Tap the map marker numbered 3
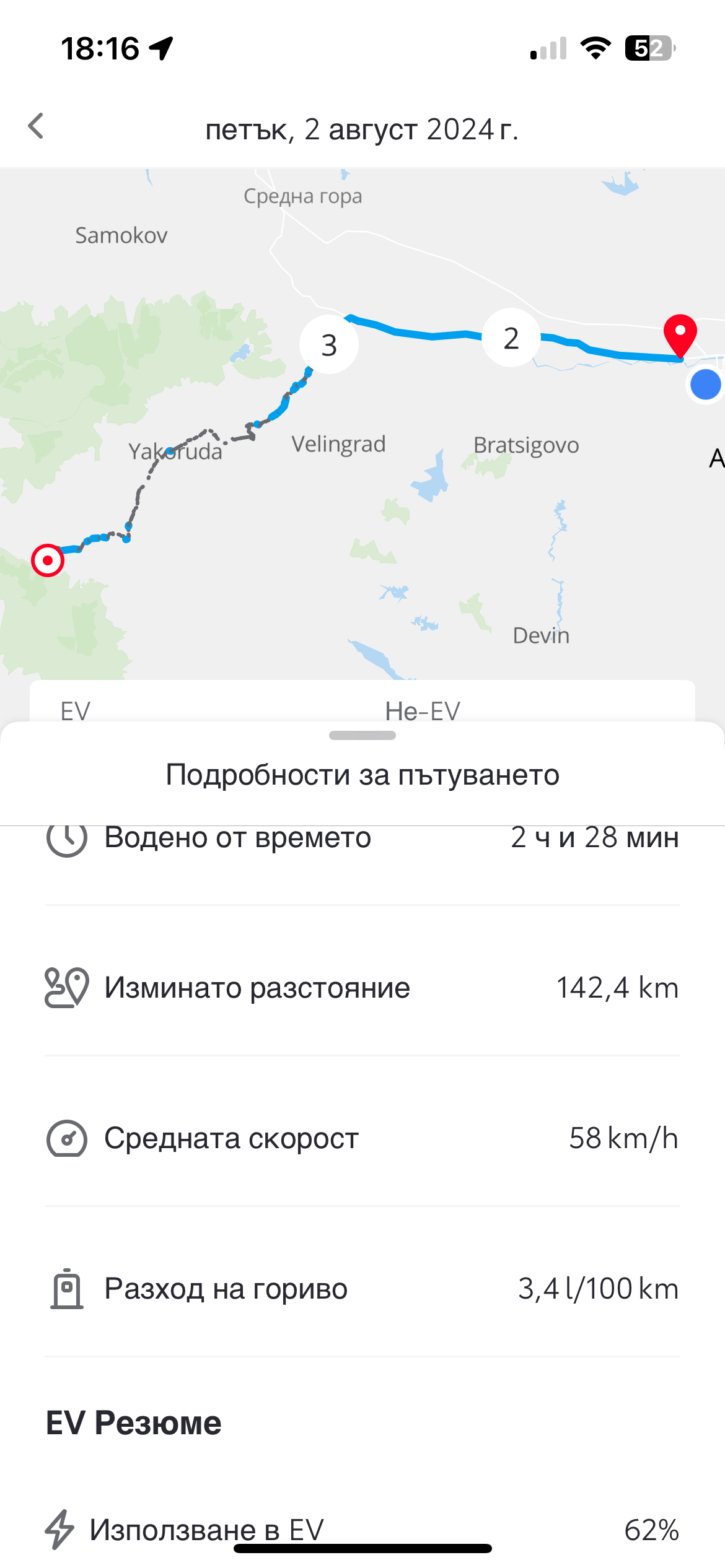Screen dimensions: 725x1568 (x=329, y=344)
